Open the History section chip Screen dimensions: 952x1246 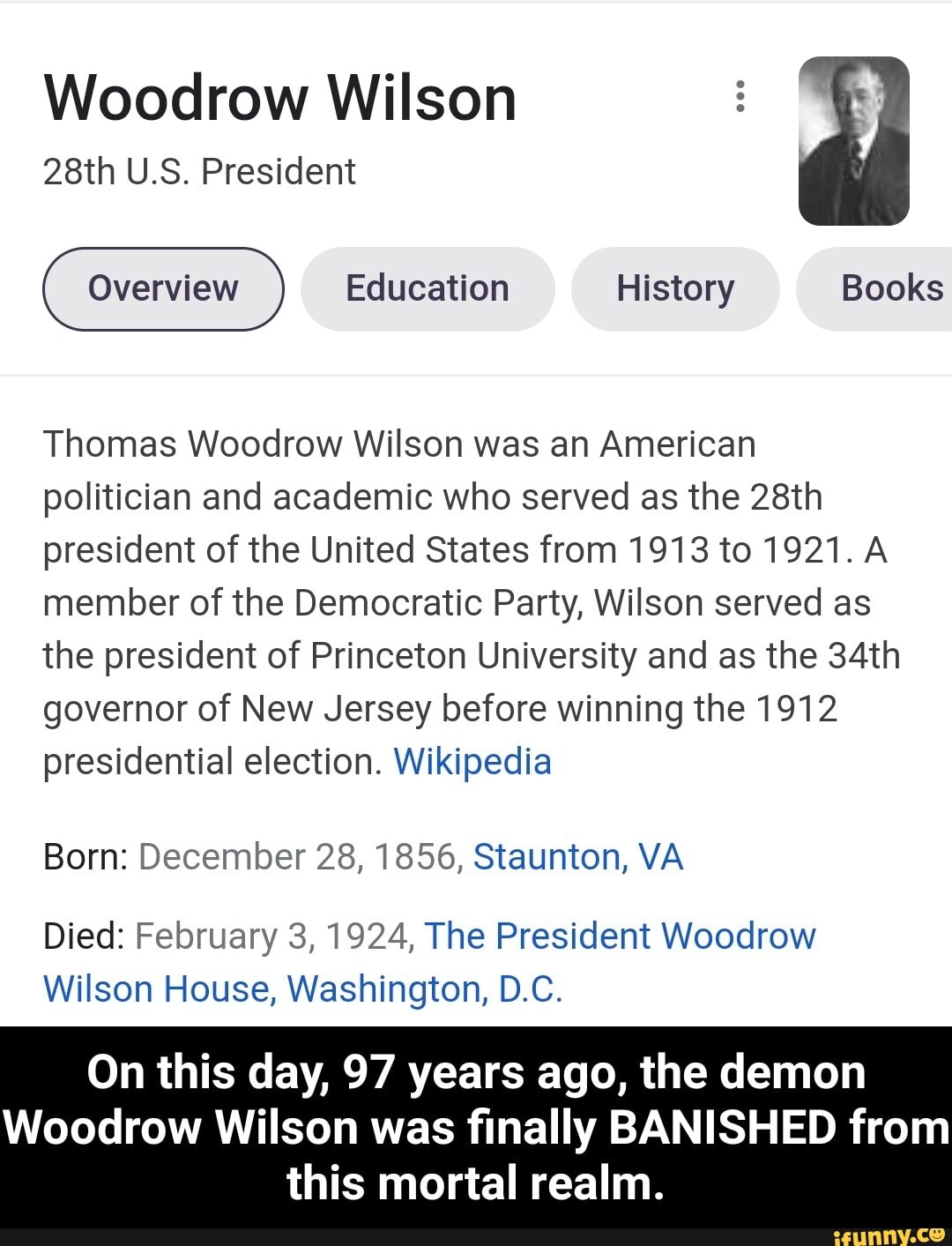[x=675, y=287]
